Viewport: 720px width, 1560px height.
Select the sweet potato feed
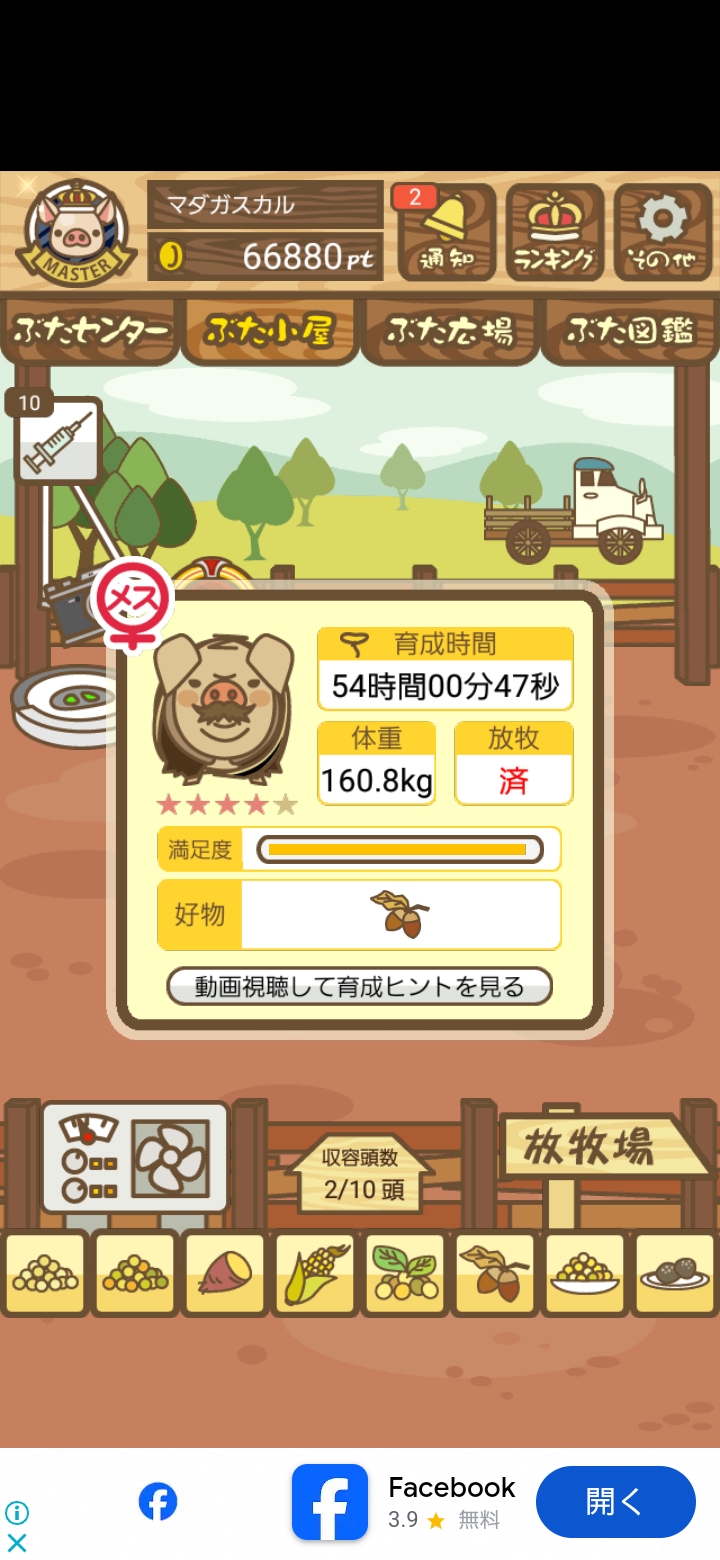[225, 1274]
